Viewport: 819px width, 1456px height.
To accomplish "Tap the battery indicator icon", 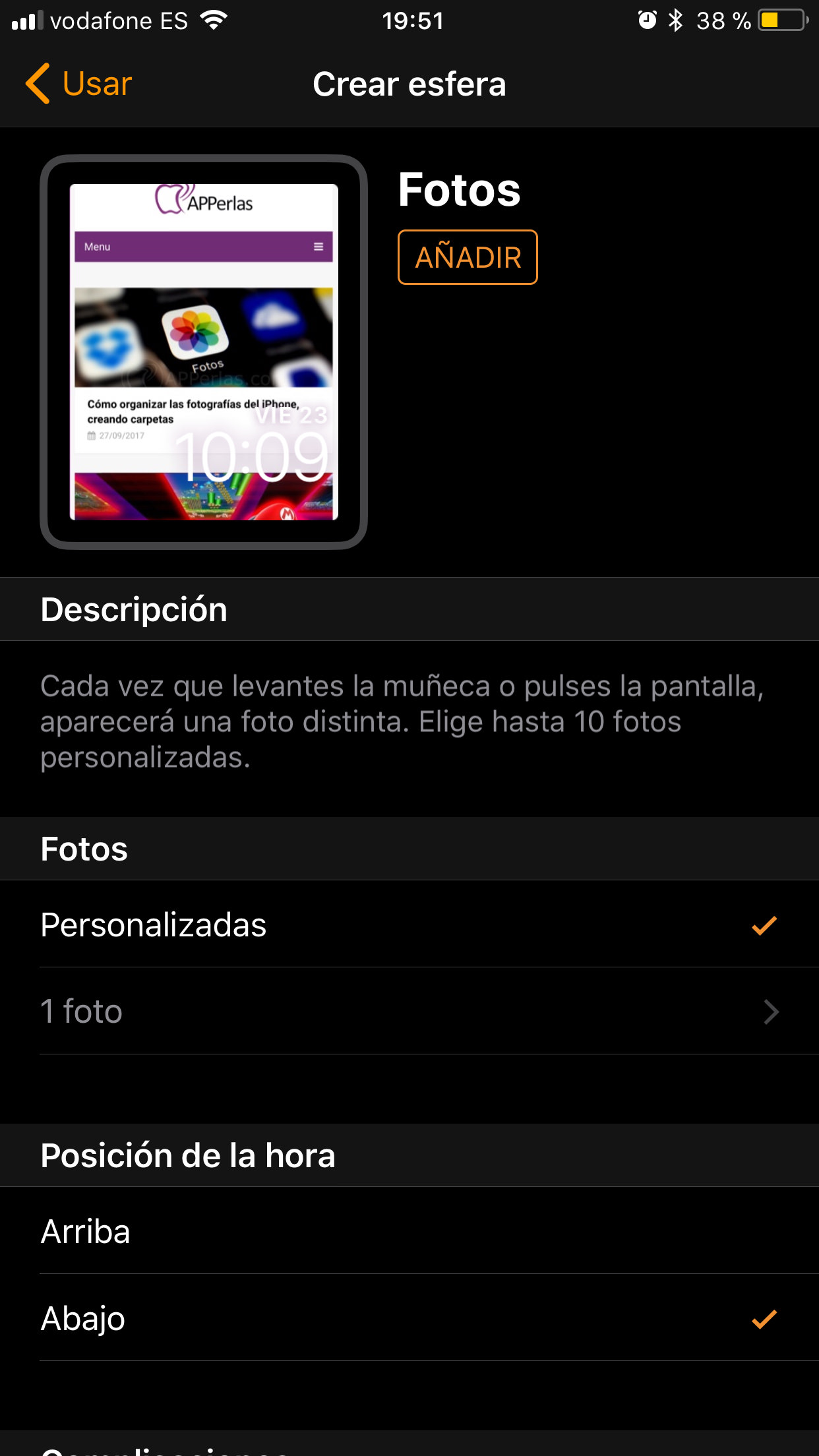I will point(781,20).
